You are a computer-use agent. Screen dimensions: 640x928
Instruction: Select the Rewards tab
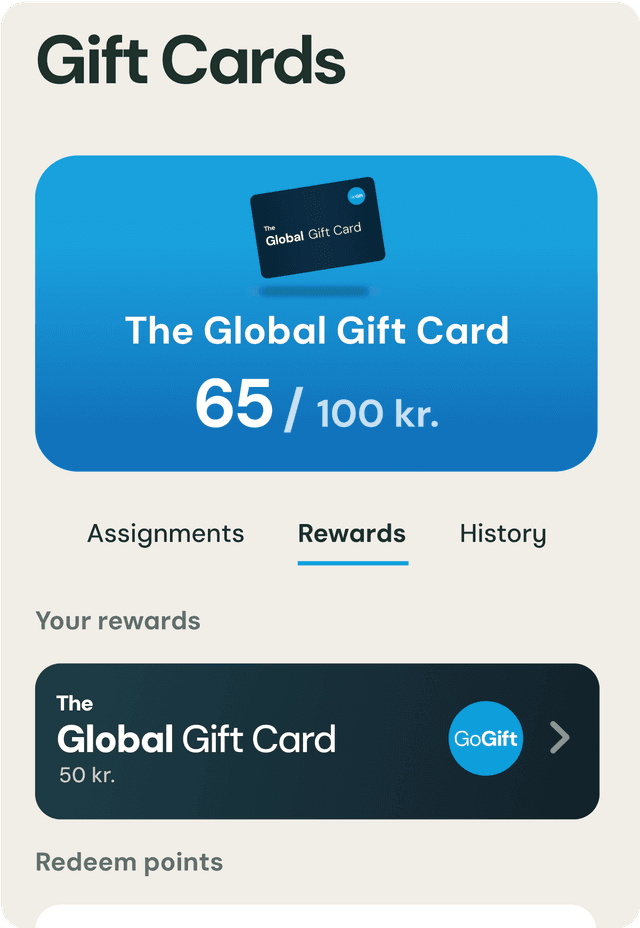point(352,534)
